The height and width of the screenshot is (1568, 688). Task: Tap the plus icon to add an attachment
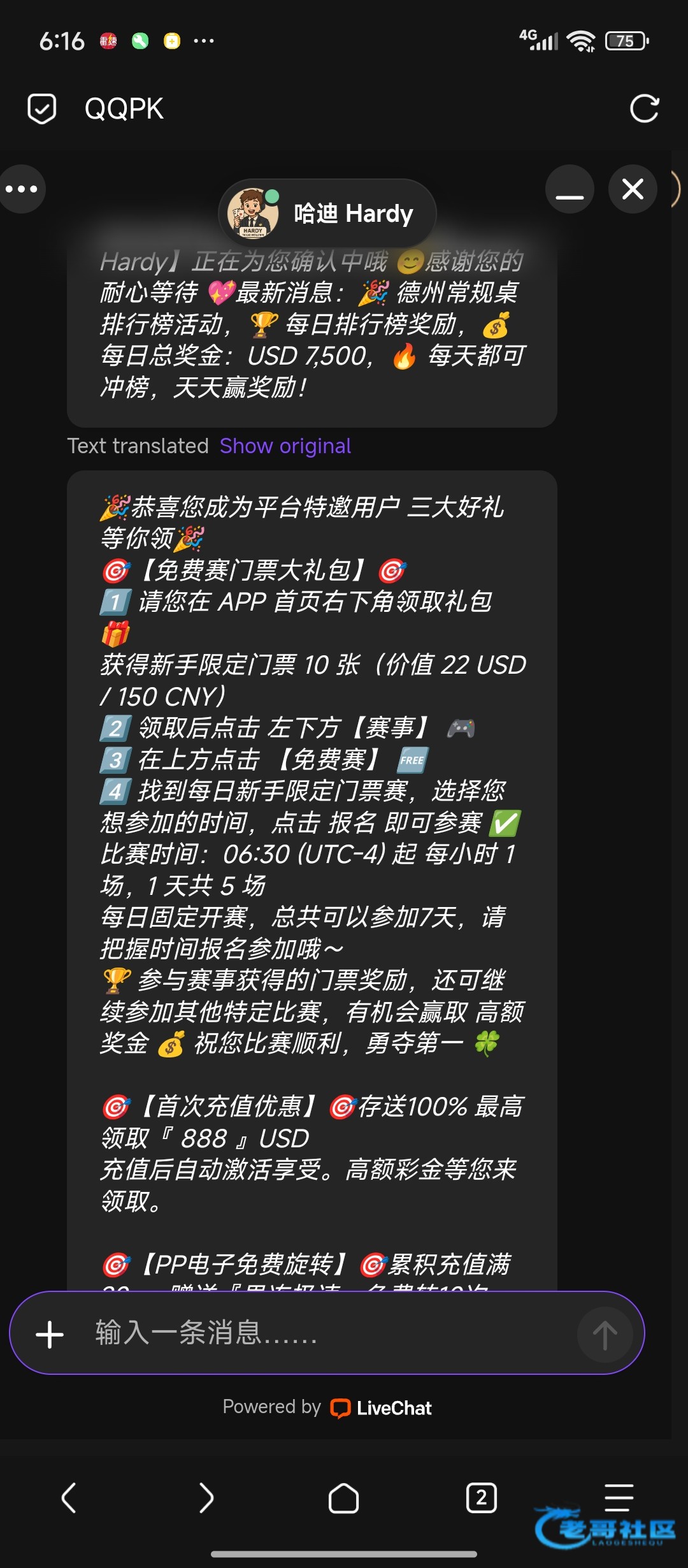coord(50,1335)
